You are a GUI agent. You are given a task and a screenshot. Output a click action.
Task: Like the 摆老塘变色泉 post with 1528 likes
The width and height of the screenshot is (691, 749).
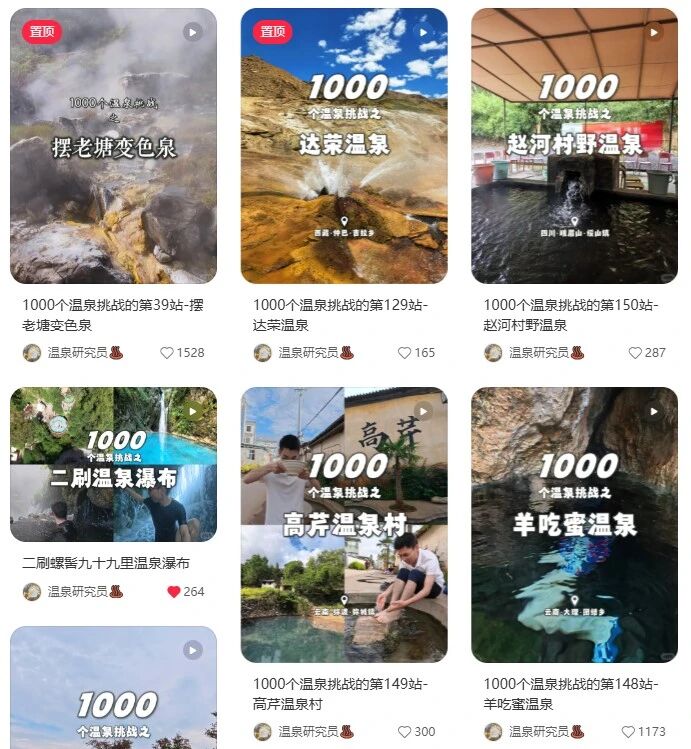168,353
